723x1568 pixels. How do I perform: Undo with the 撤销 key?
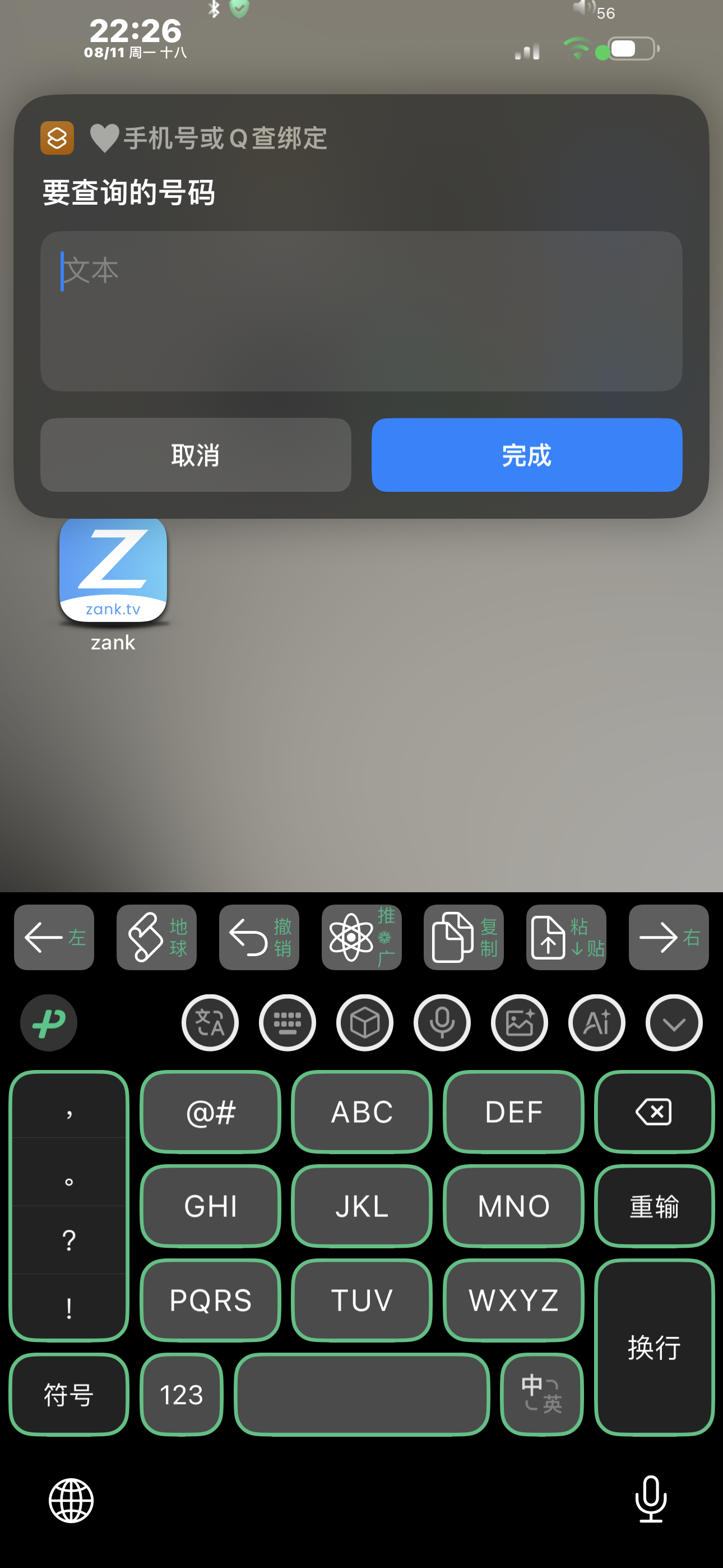tap(259, 937)
